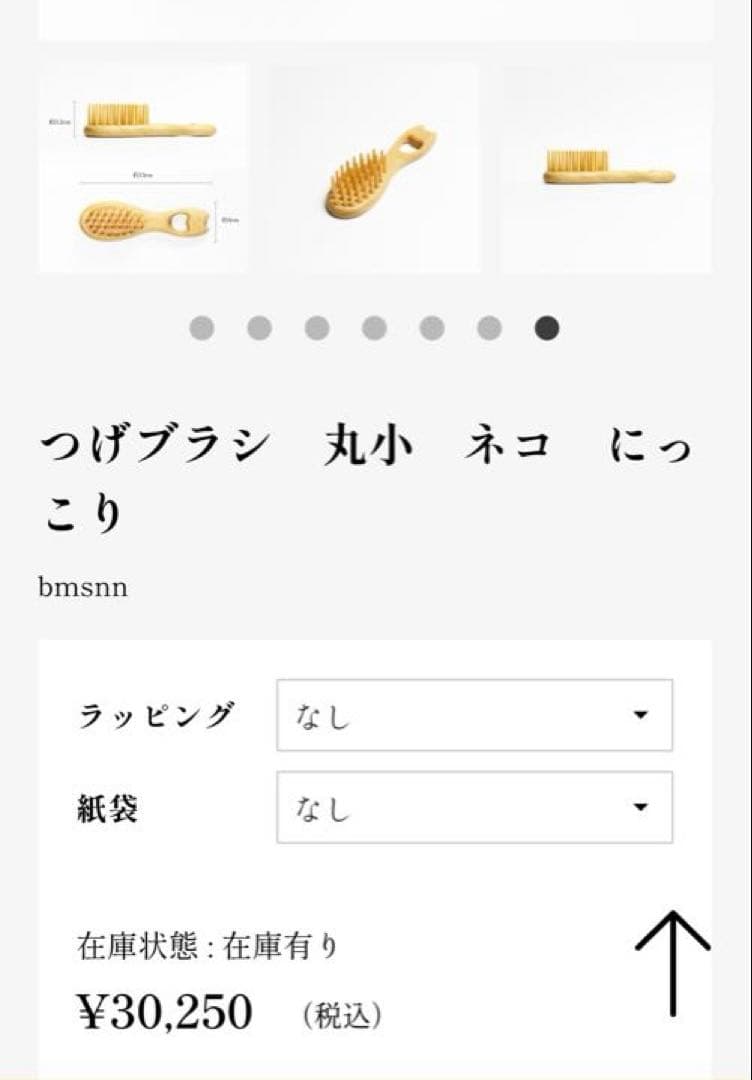Open the middle cat brush thumbnail
This screenshot has width=752, height=1080.
[x=374, y=167]
